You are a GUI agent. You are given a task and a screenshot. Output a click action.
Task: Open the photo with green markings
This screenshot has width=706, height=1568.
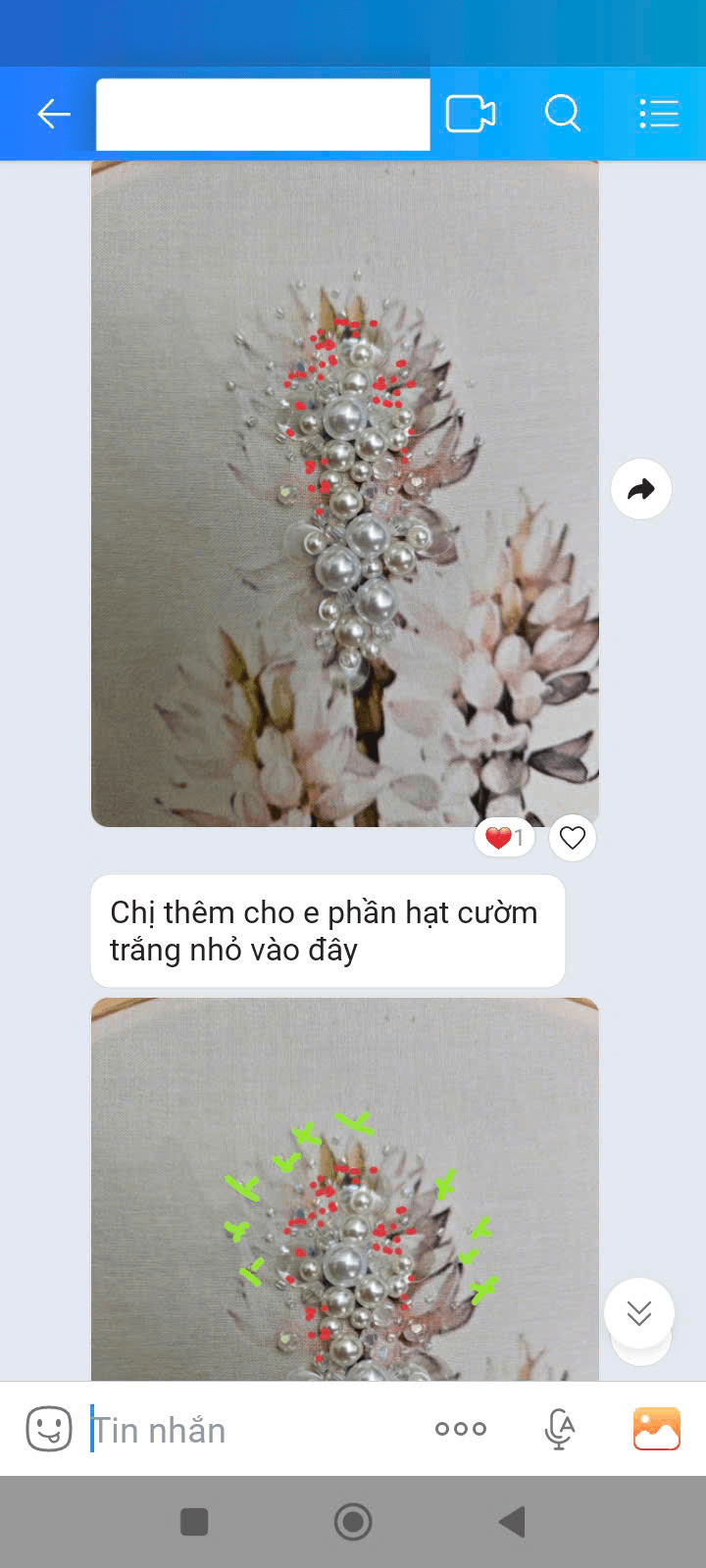pyautogui.click(x=345, y=1189)
